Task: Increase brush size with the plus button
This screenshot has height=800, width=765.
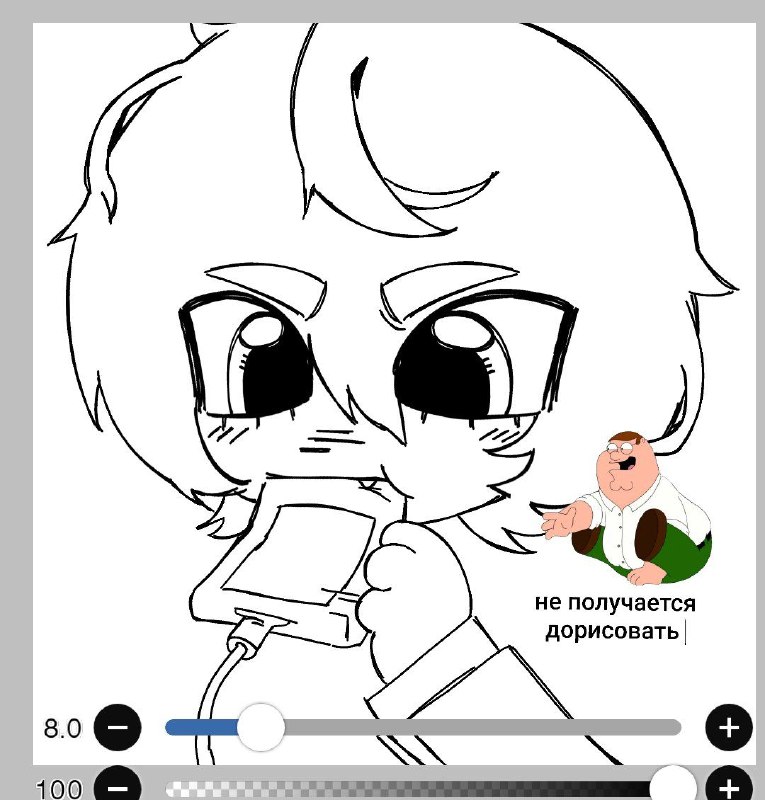Action: coord(729,727)
